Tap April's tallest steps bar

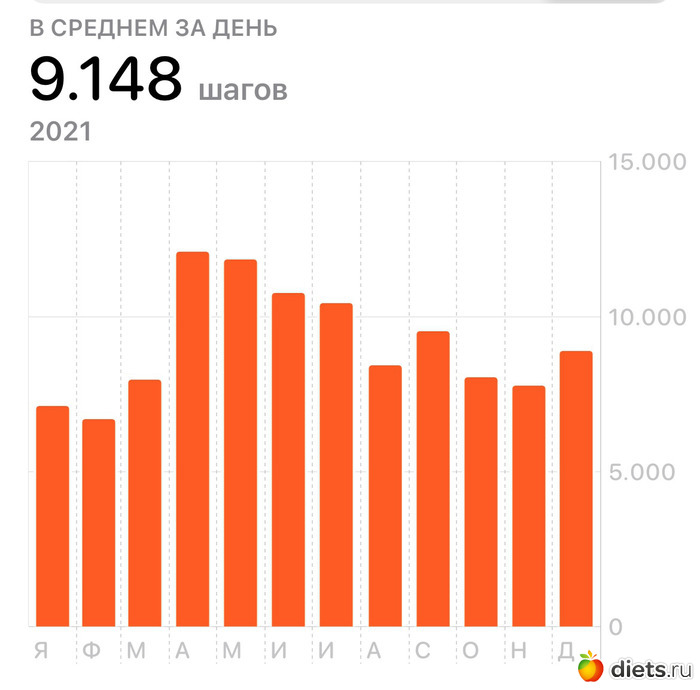coord(192,440)
